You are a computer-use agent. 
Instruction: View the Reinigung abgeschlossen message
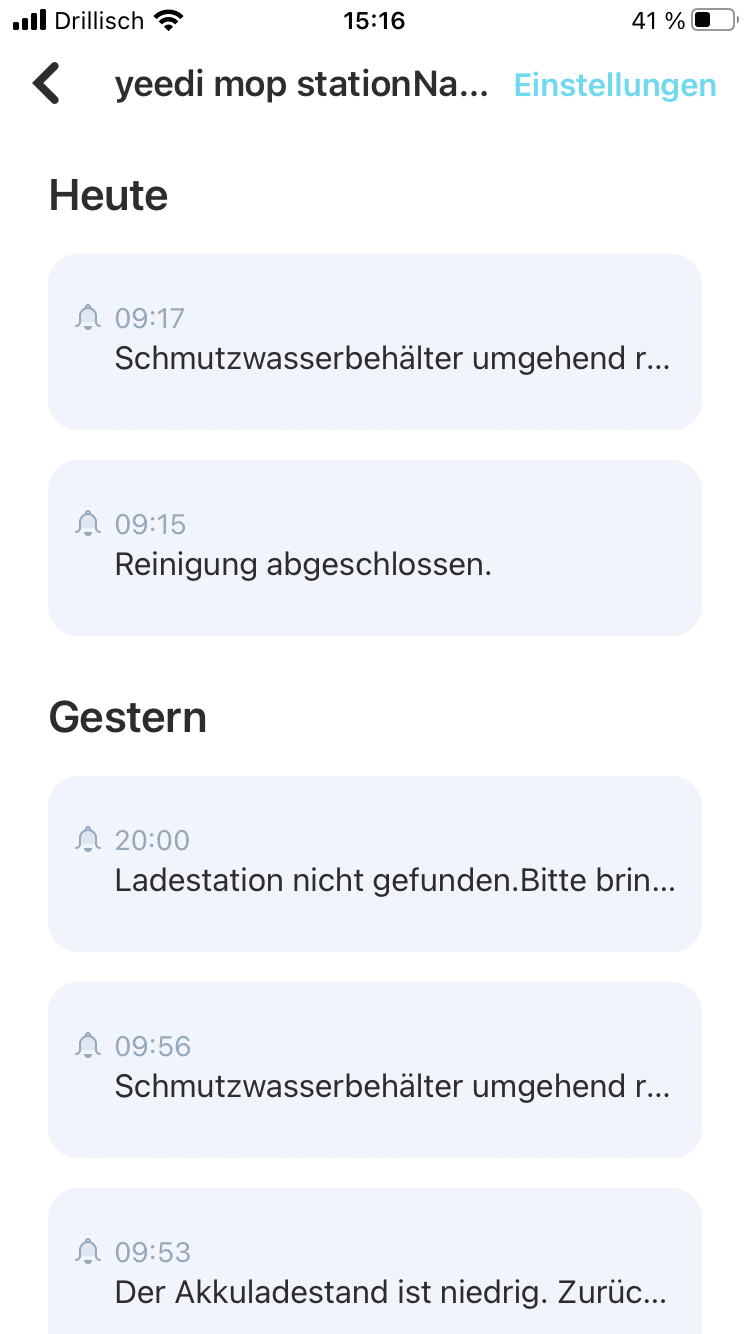click(x=375, y=548)
